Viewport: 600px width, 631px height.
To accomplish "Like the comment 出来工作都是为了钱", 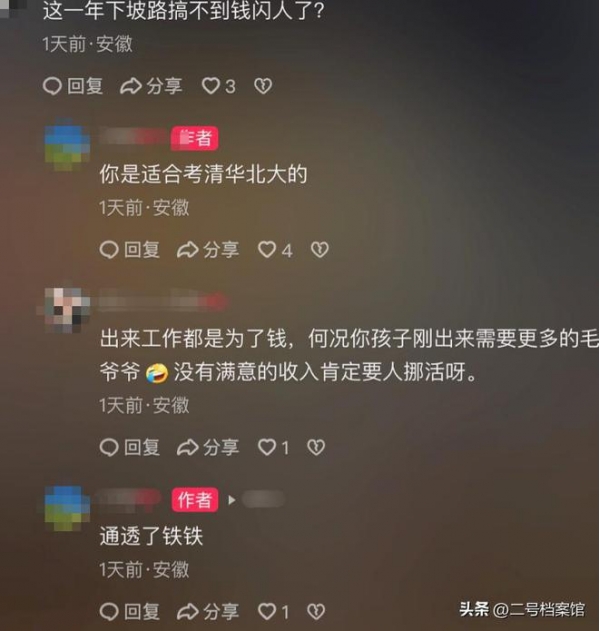I will tap(267, 447).
